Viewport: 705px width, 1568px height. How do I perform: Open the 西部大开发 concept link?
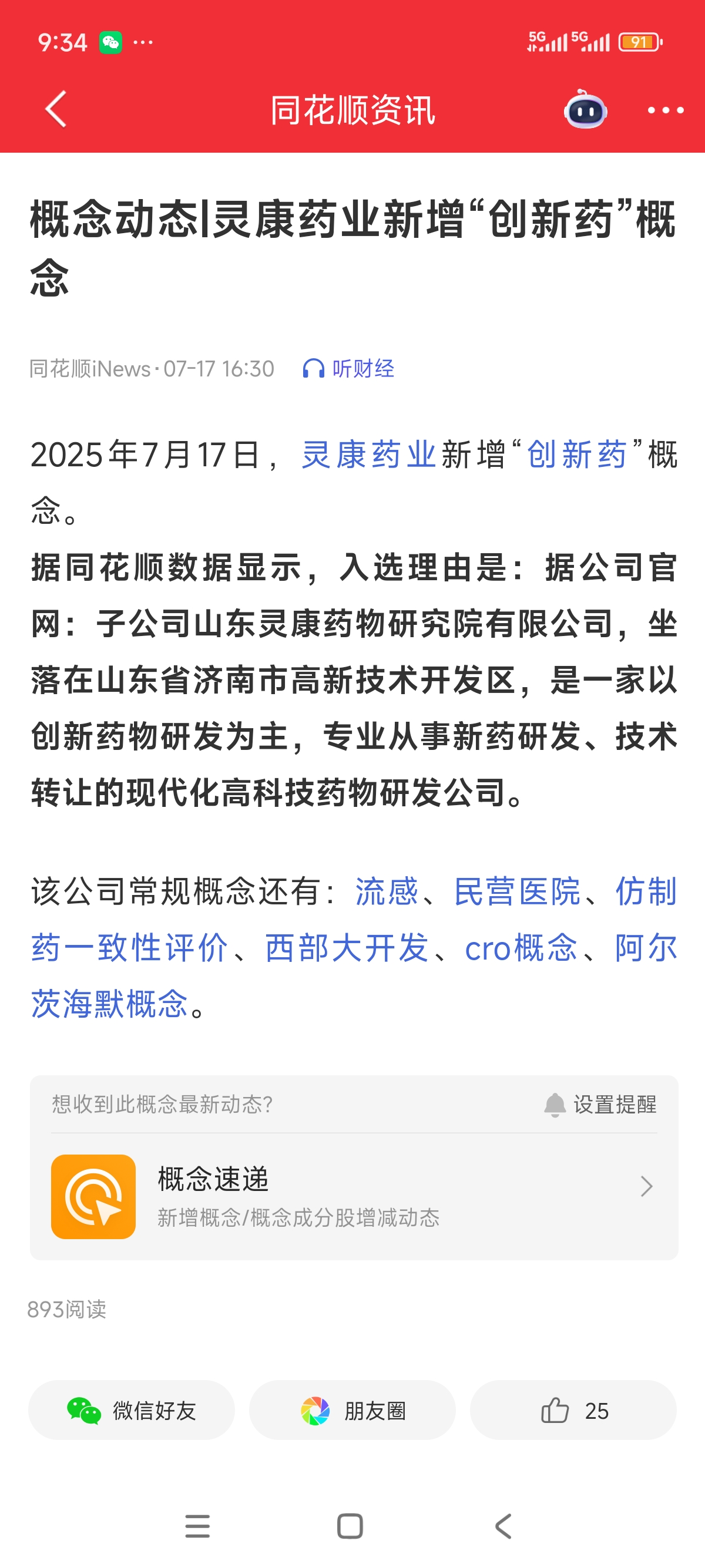tap(347, 948)
